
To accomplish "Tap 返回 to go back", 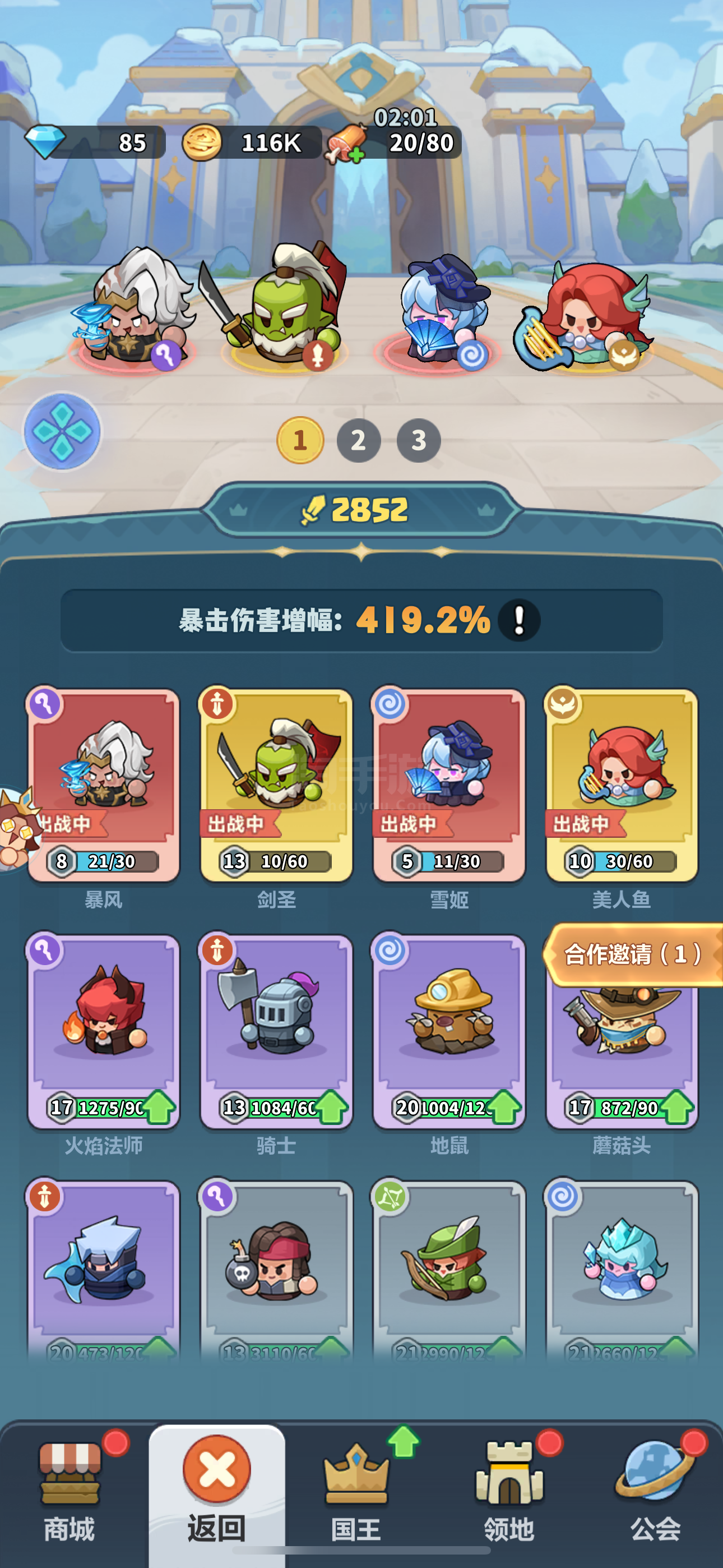I will [x=217, y=1491].
